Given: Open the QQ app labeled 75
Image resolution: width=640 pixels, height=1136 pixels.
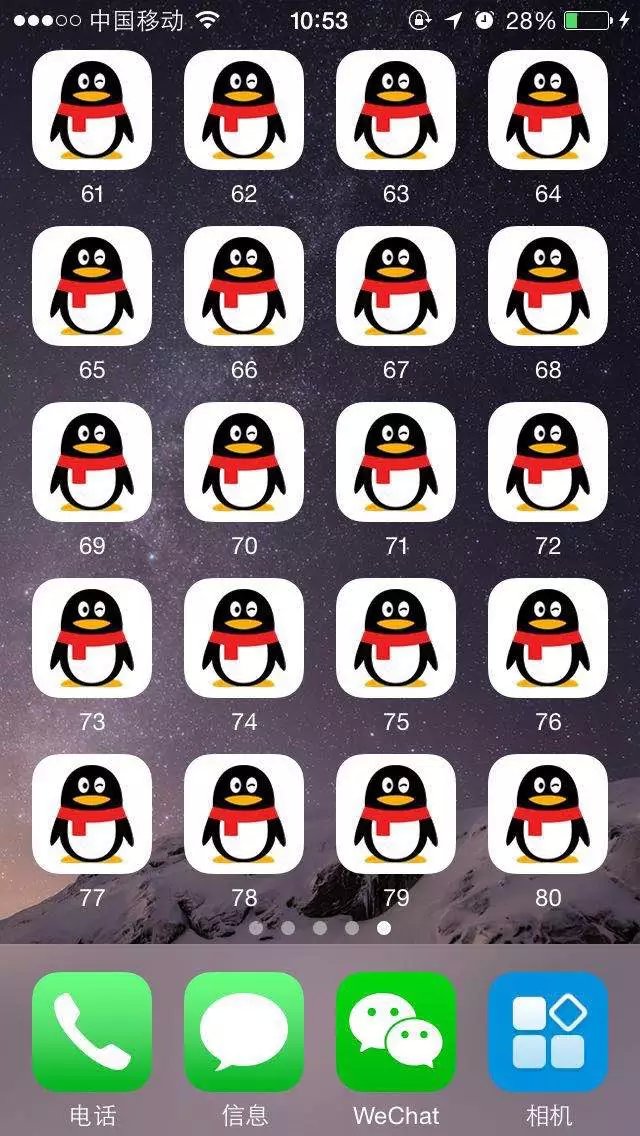Looking at the screenshot, I should [x=396, y=638].
